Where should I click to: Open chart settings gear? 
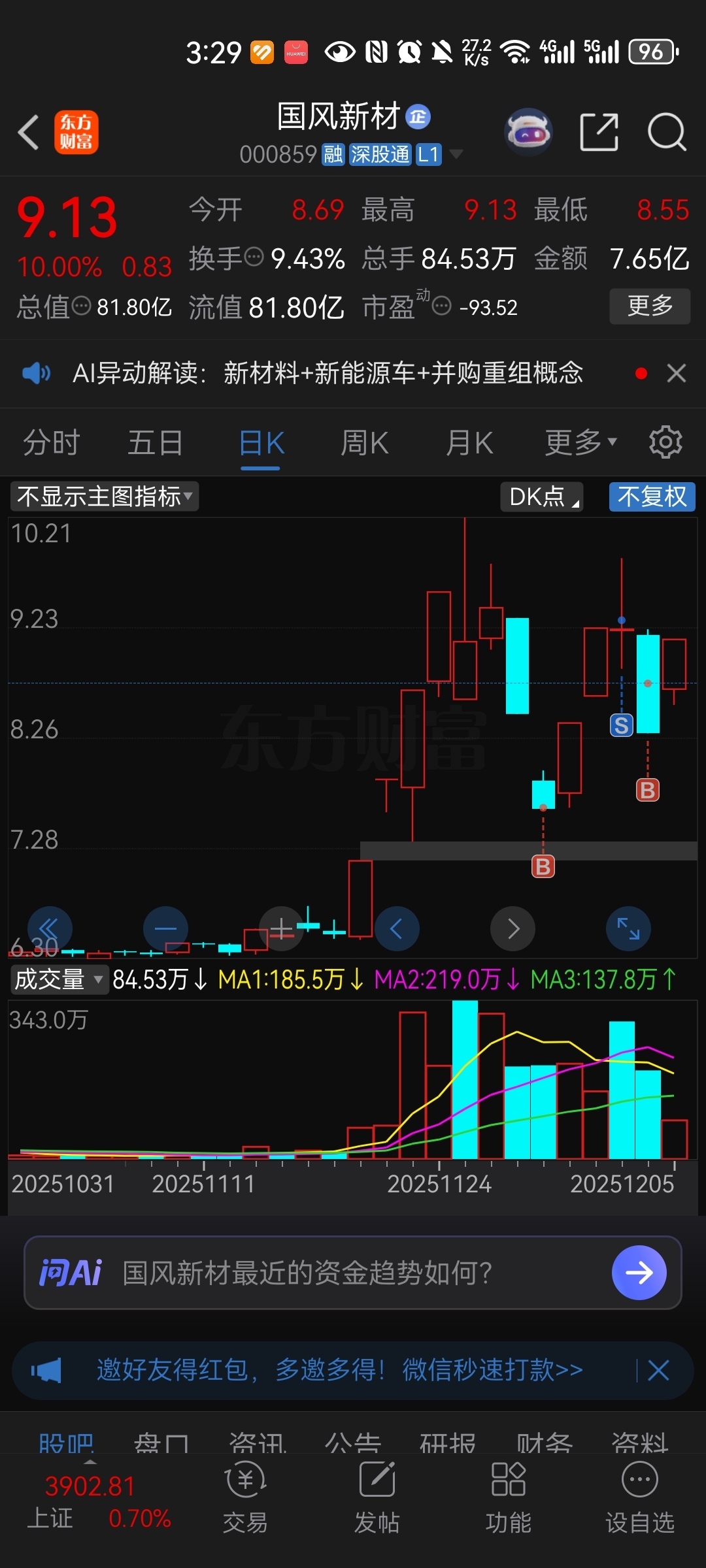coord(665,442)
